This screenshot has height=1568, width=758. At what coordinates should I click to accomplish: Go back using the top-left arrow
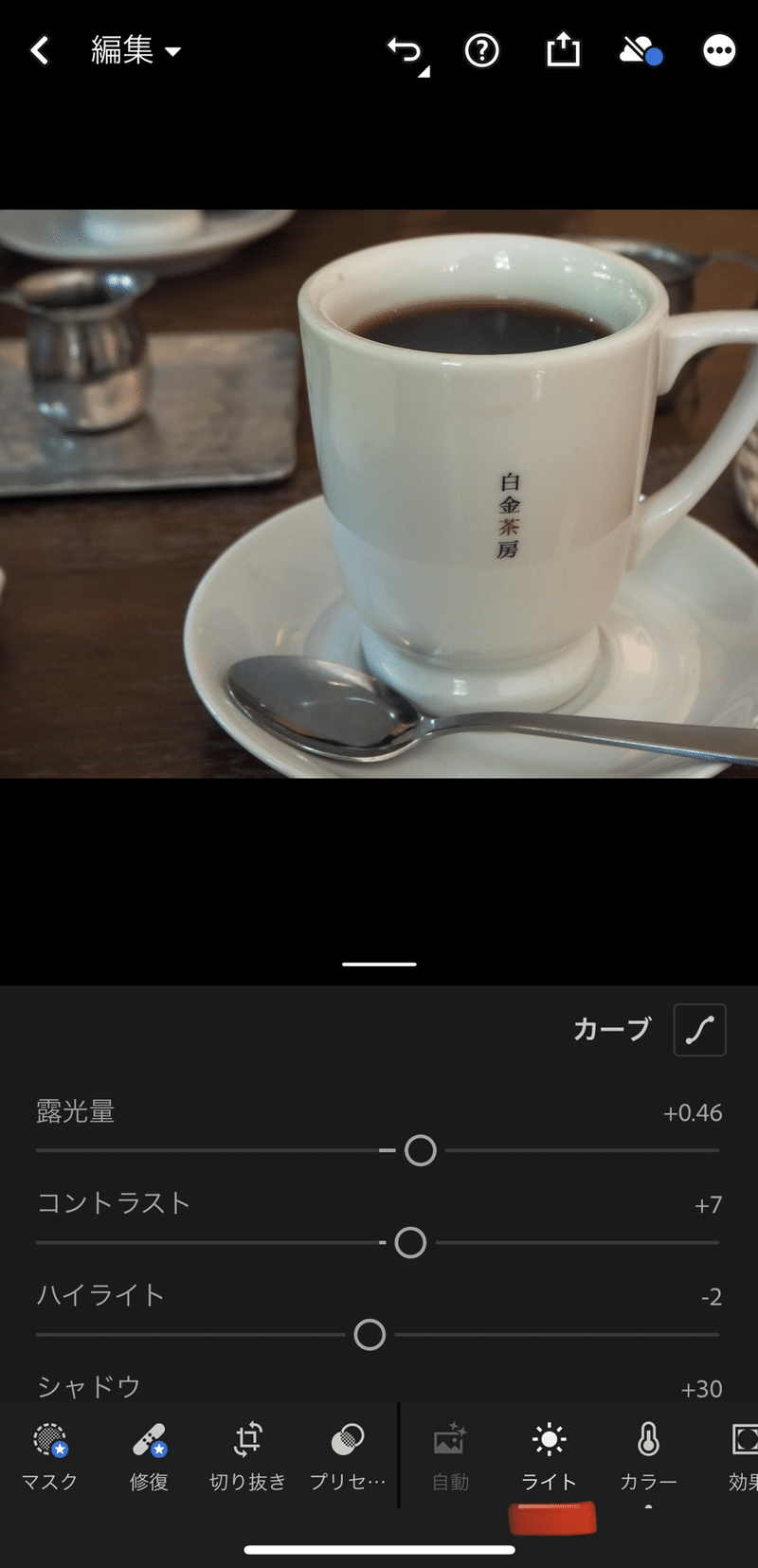click(40, 50)
